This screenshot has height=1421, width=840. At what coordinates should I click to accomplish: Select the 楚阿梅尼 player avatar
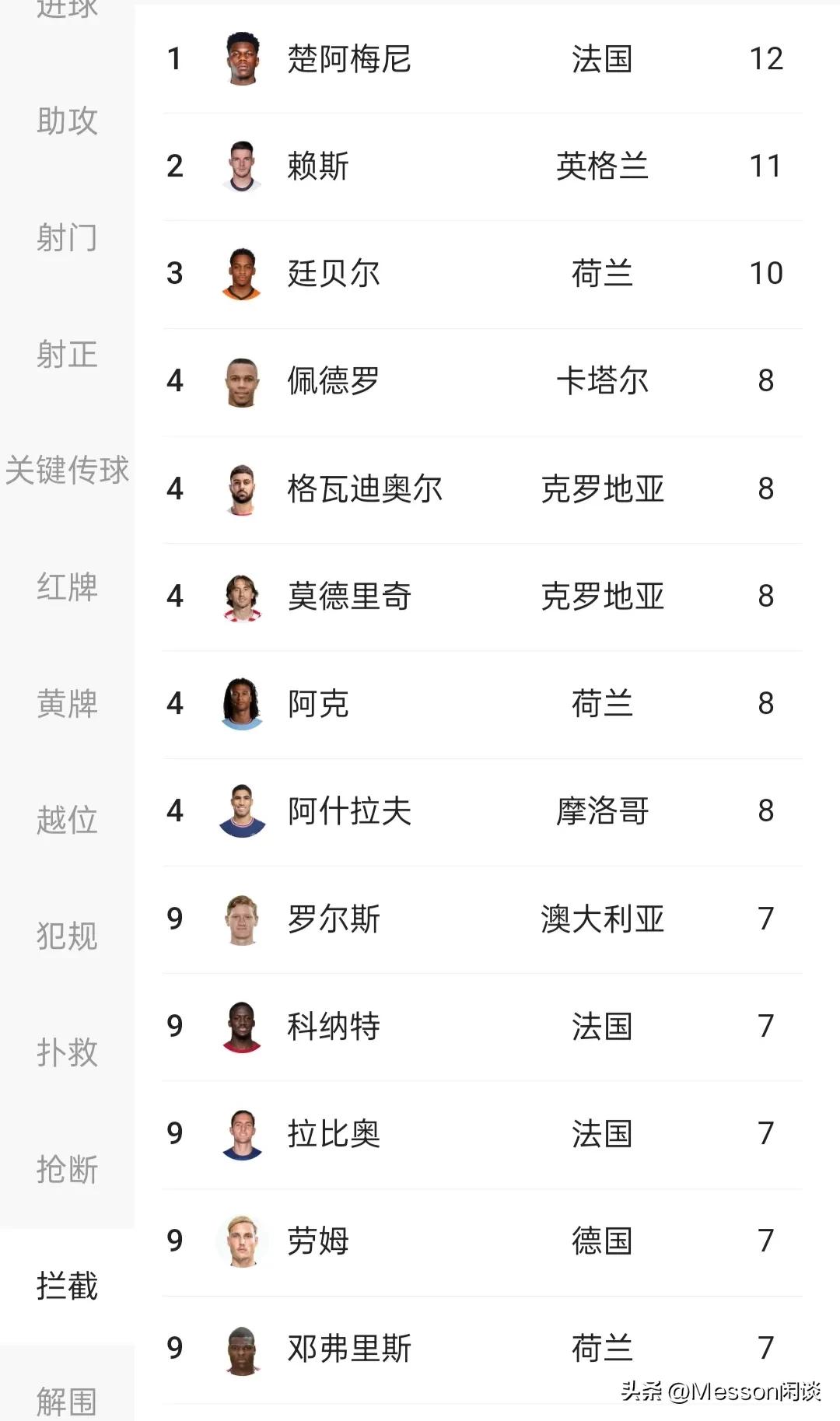[x=242, y=59]
